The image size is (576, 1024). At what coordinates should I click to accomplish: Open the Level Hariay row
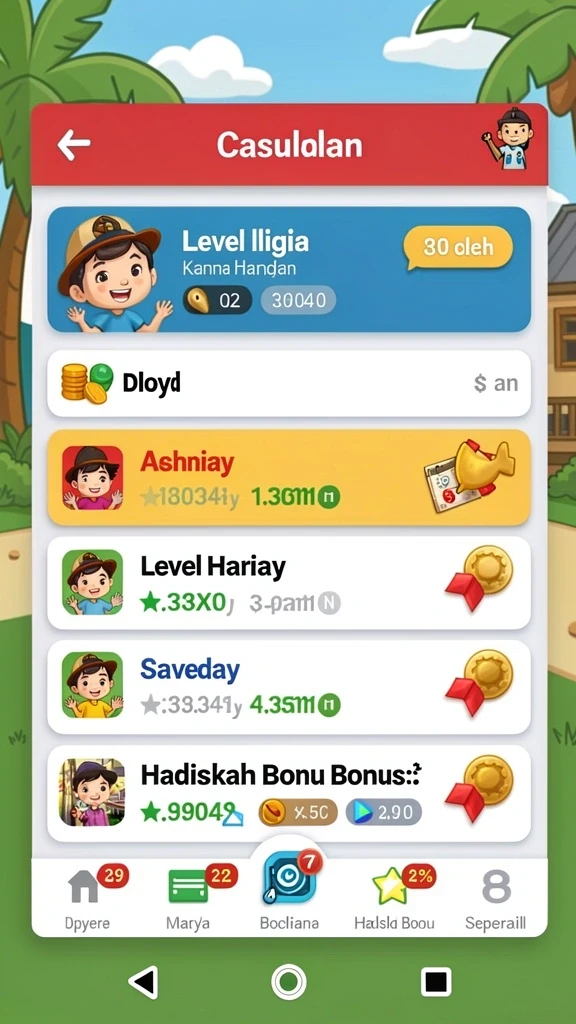tap(289, 583)
